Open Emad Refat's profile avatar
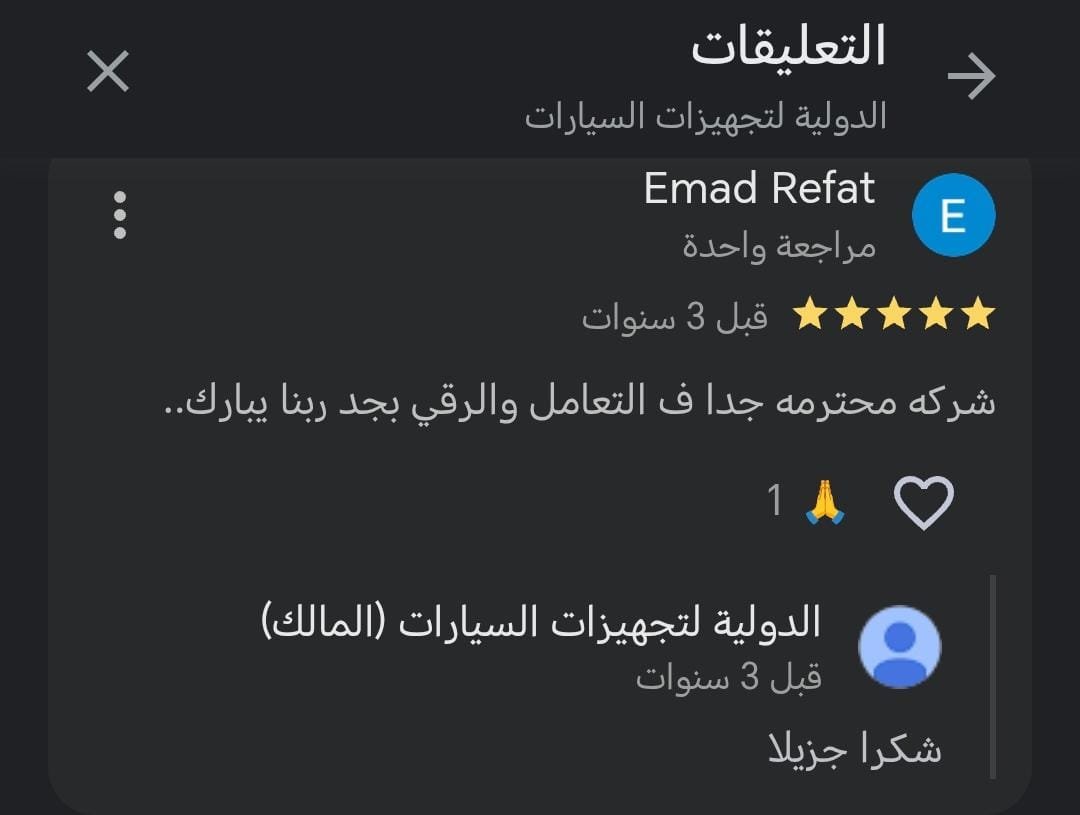Image resolution: width=1080 pixels, height=815 pixels. point(954,216)
